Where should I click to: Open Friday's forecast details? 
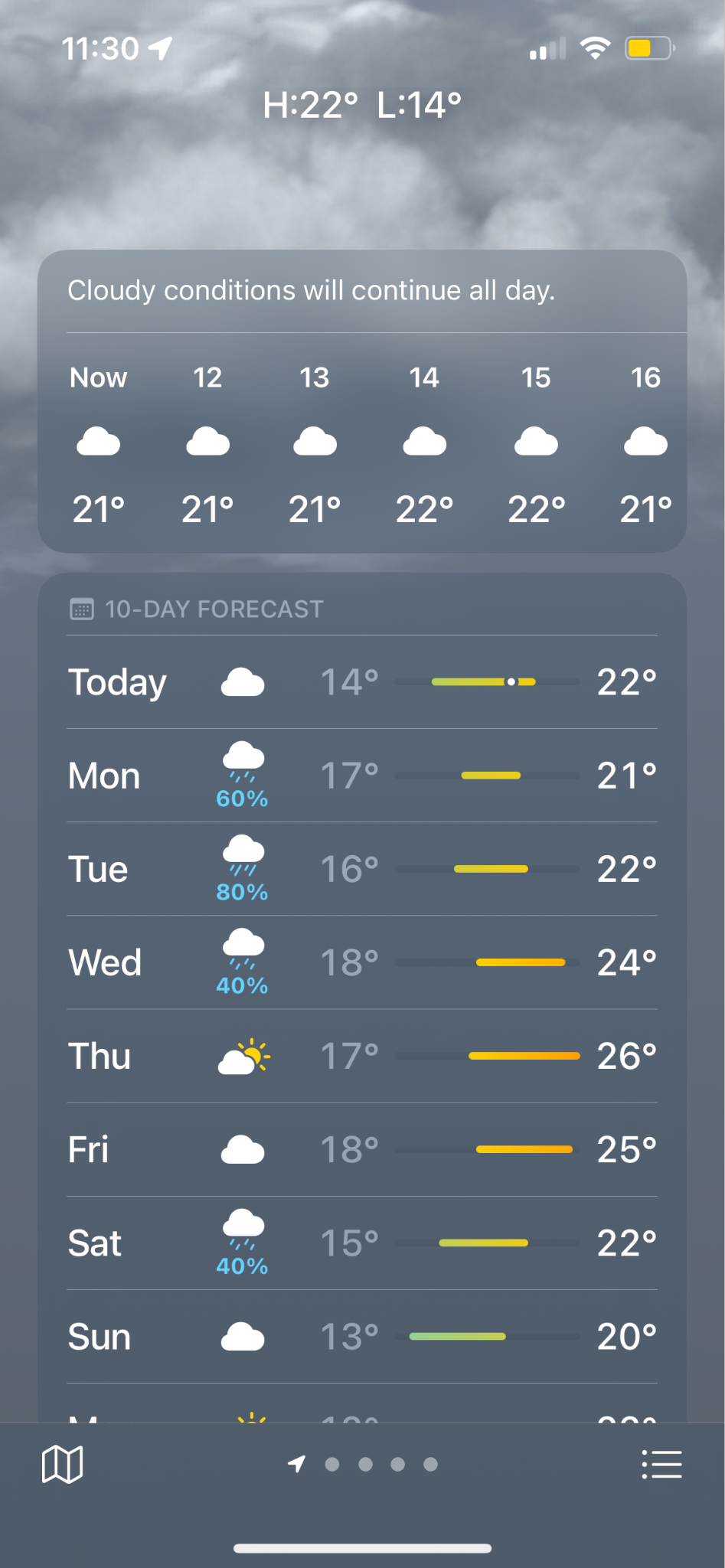362,1149
